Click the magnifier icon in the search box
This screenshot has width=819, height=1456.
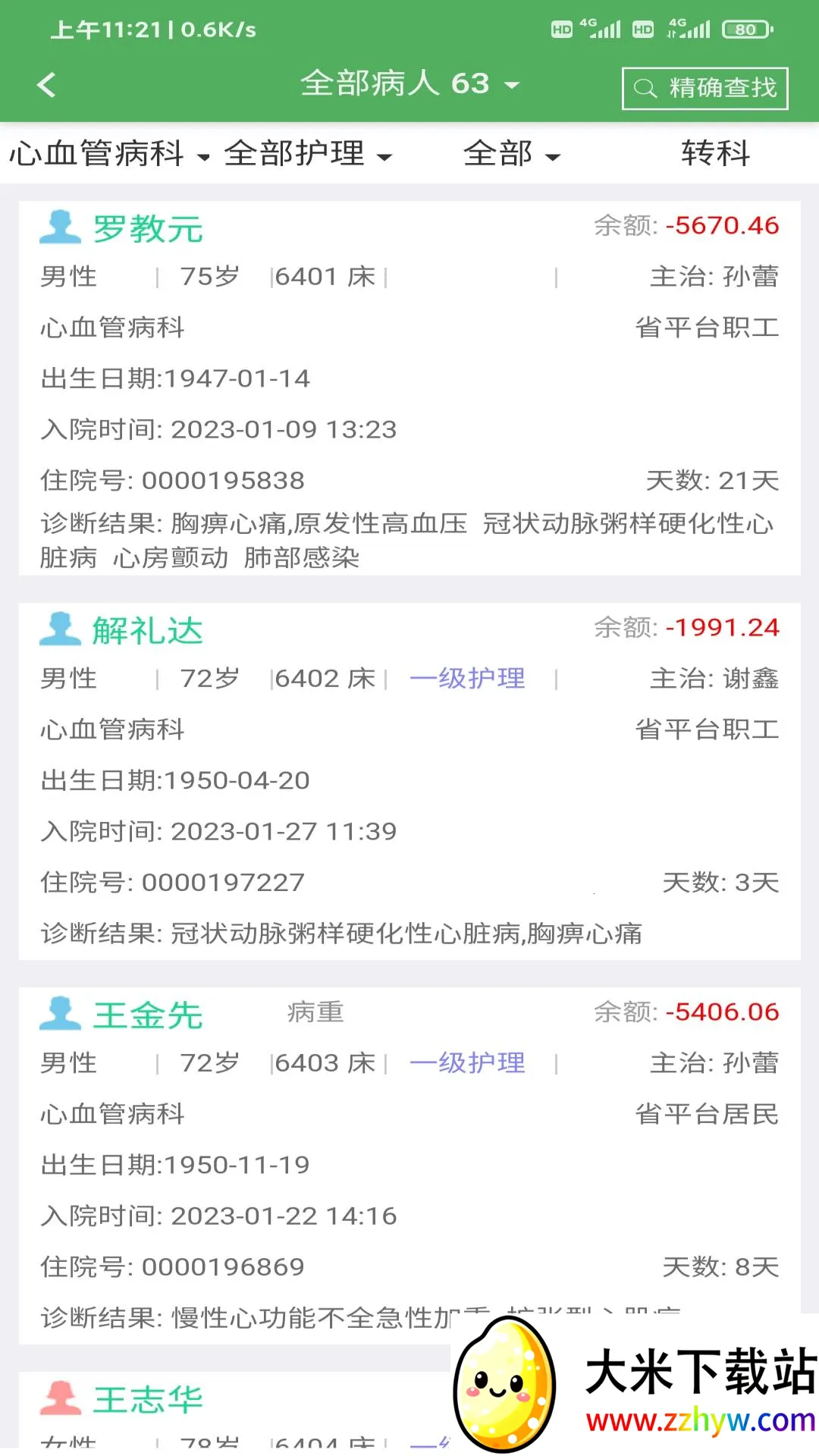tap(645, 88)
